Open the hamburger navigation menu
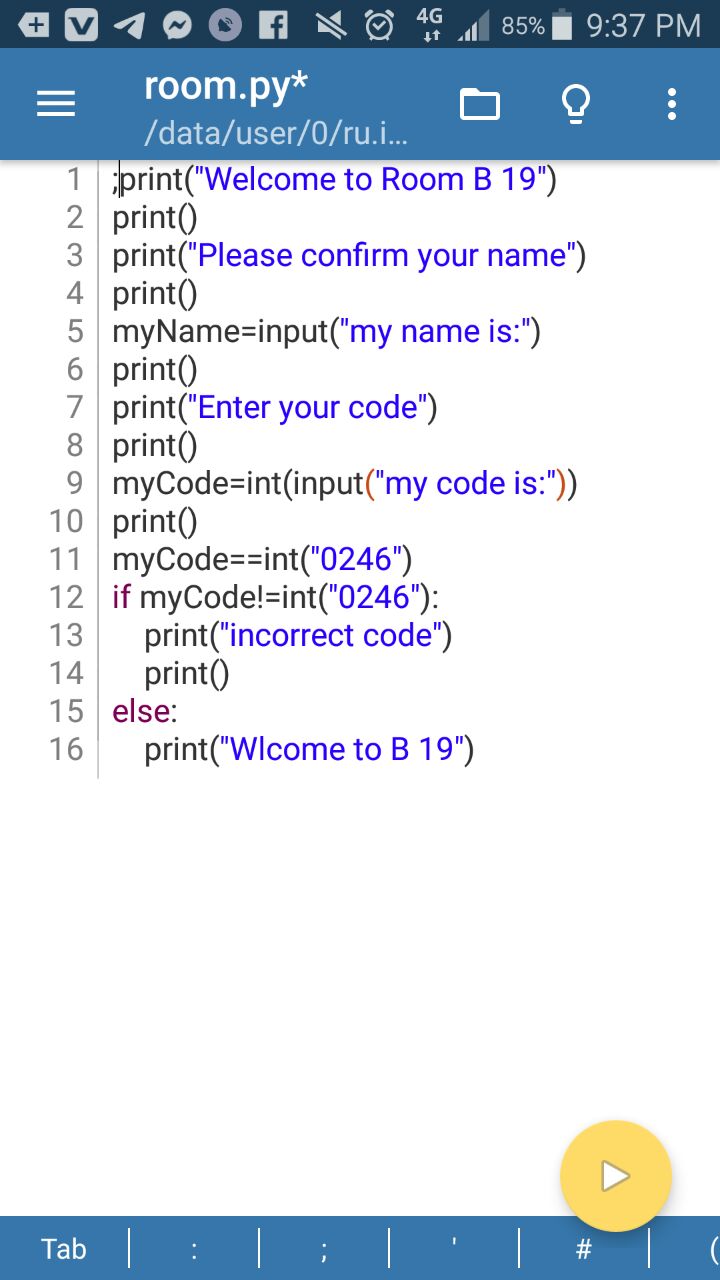The width and height of the screenshot is (720, 1280). coord(56,105)
